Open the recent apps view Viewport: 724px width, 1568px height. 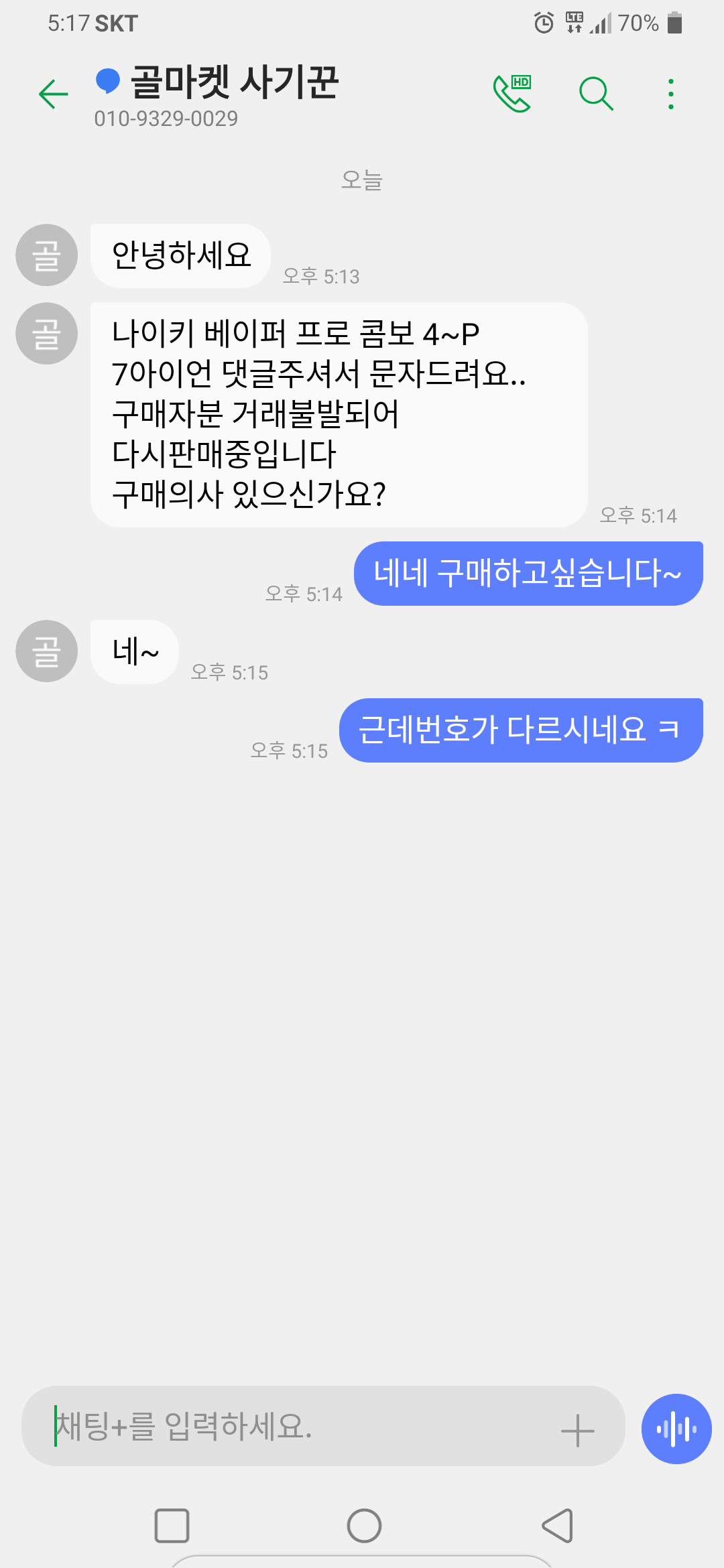(172, 1526)
